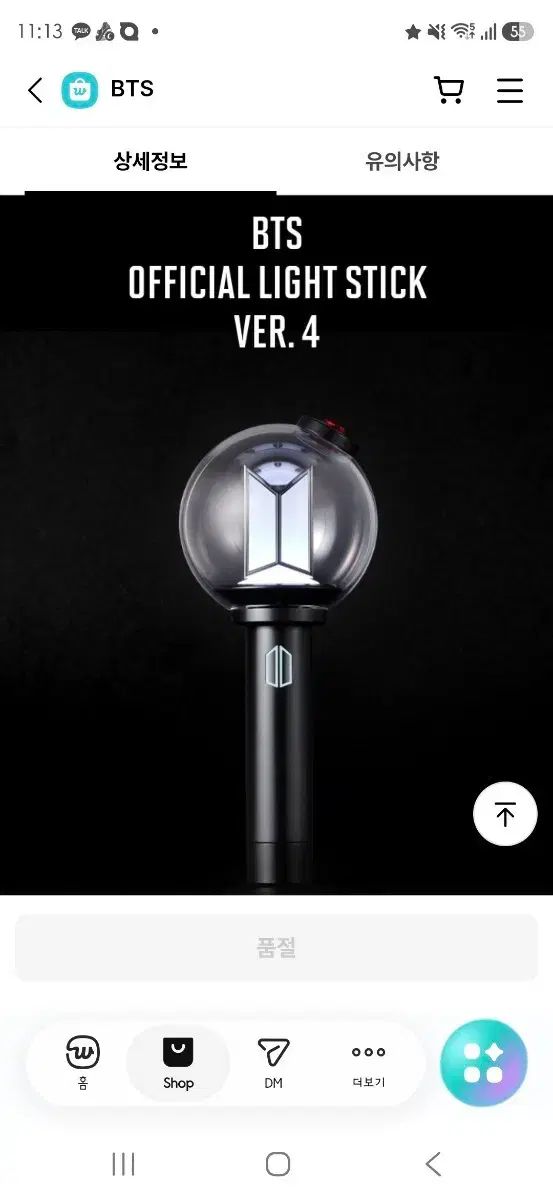Screen dimensions: 553x1200
Task: Open the BTS shop logo
Action: point(80,90)
